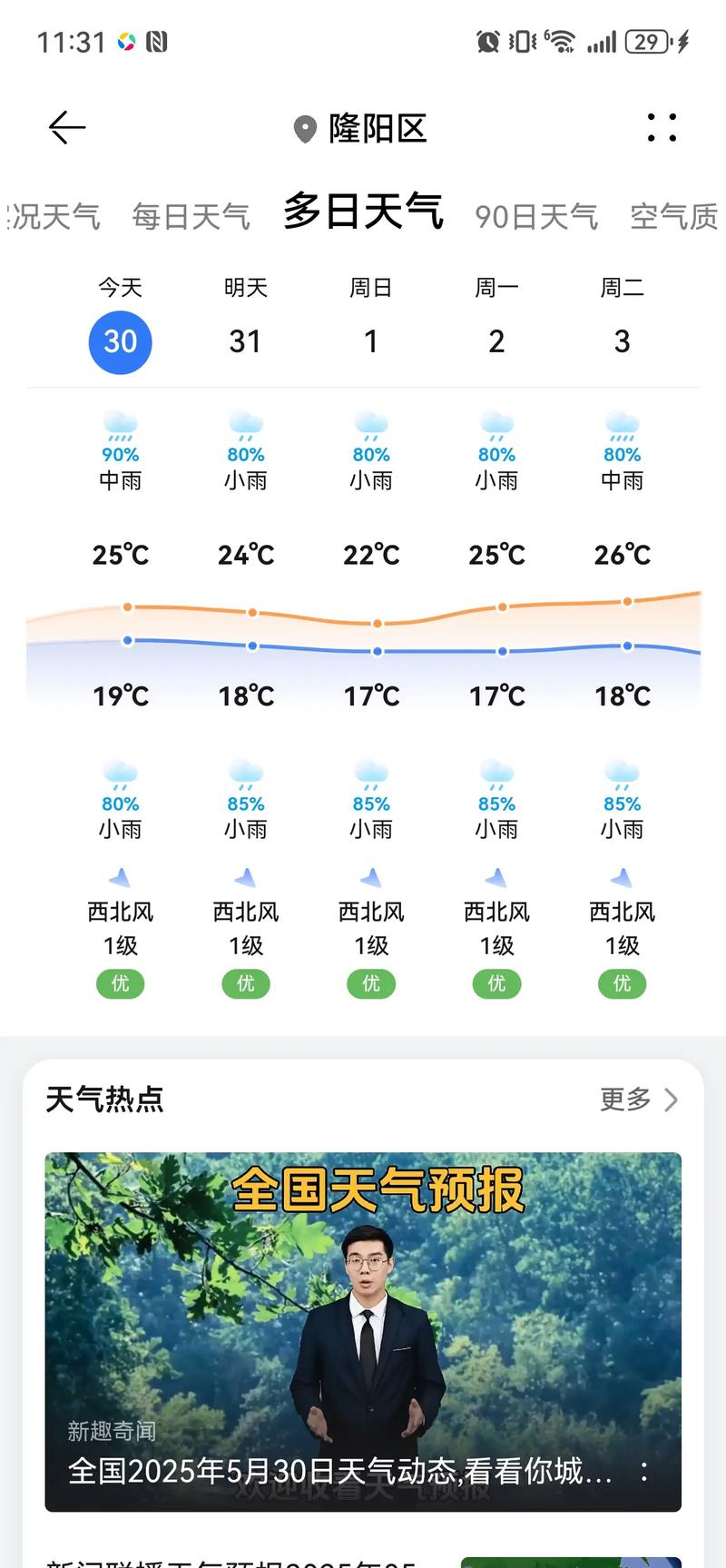Tap the rain icon for 今天 (today)
The image size is (726, 1568).
pyautogui.click(x=120, y=425)
